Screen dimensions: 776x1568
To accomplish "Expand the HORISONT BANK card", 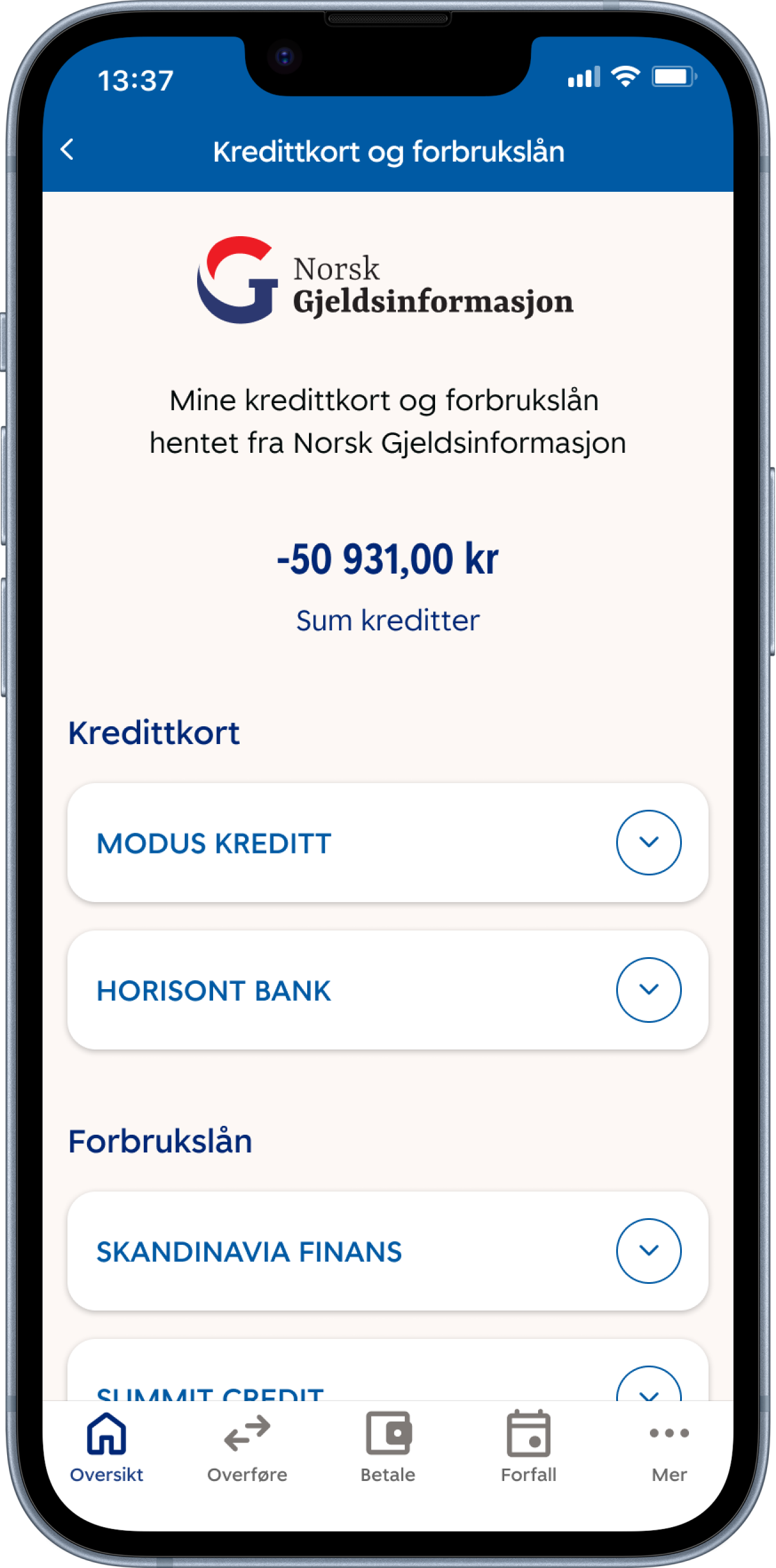I will pyautogui.click(x=648, y=990).
